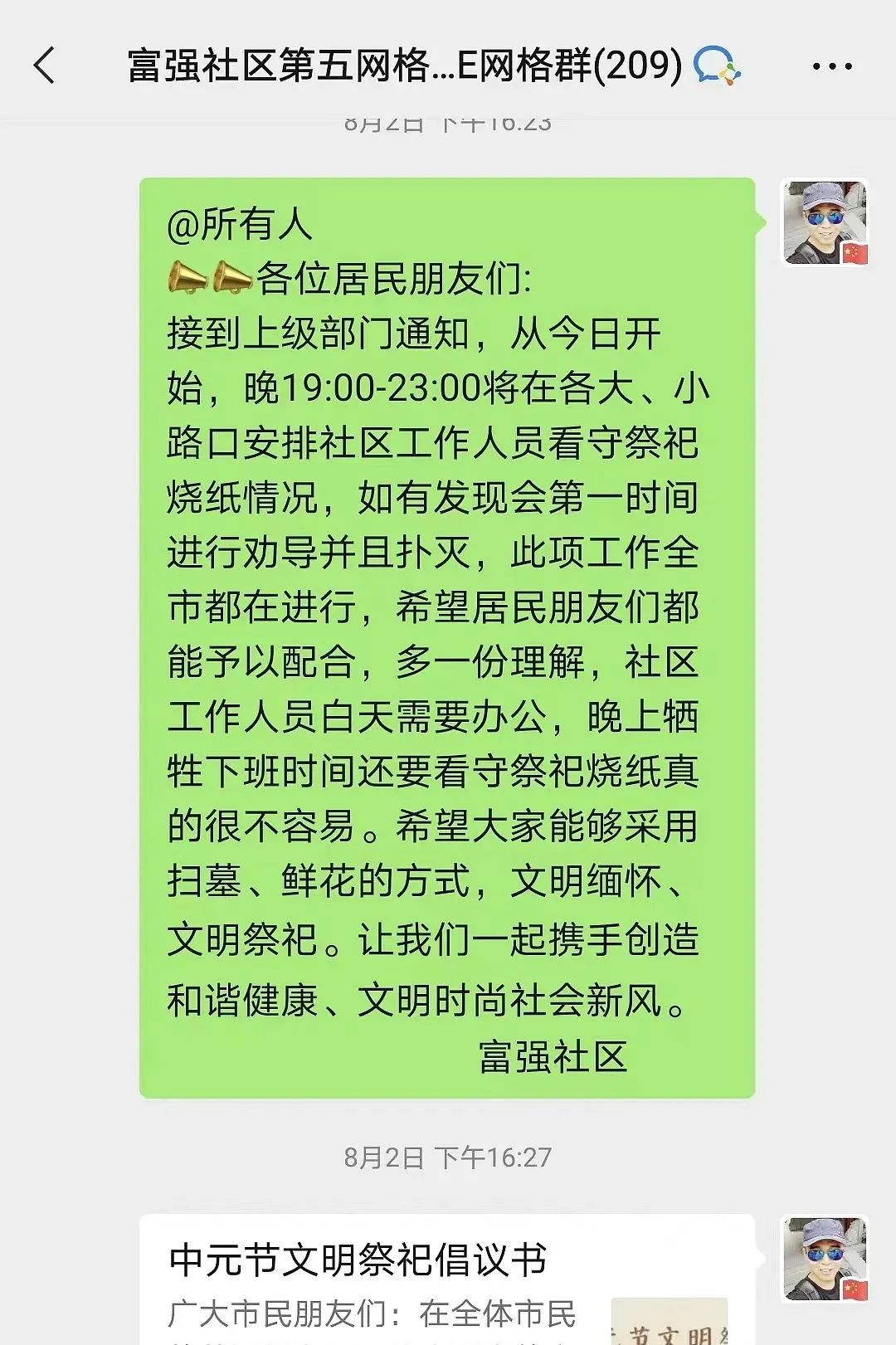Open the 中元节文明祭祀倡议书 shared article card

[x=446, y=1282]
